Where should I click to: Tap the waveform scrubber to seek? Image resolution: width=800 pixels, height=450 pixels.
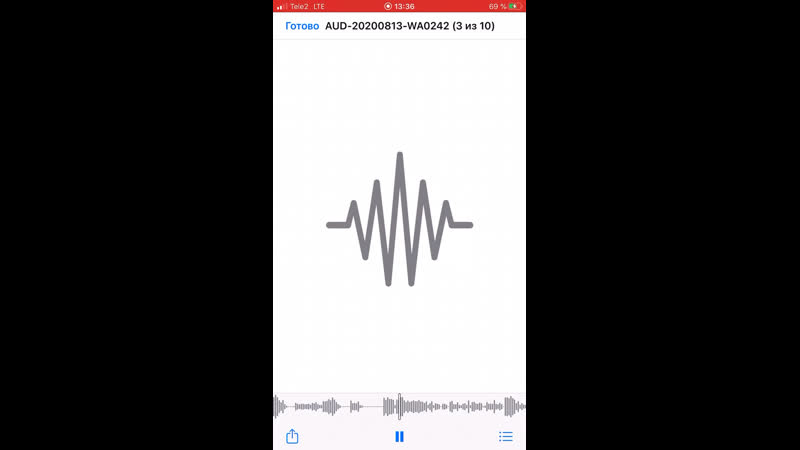400,406
